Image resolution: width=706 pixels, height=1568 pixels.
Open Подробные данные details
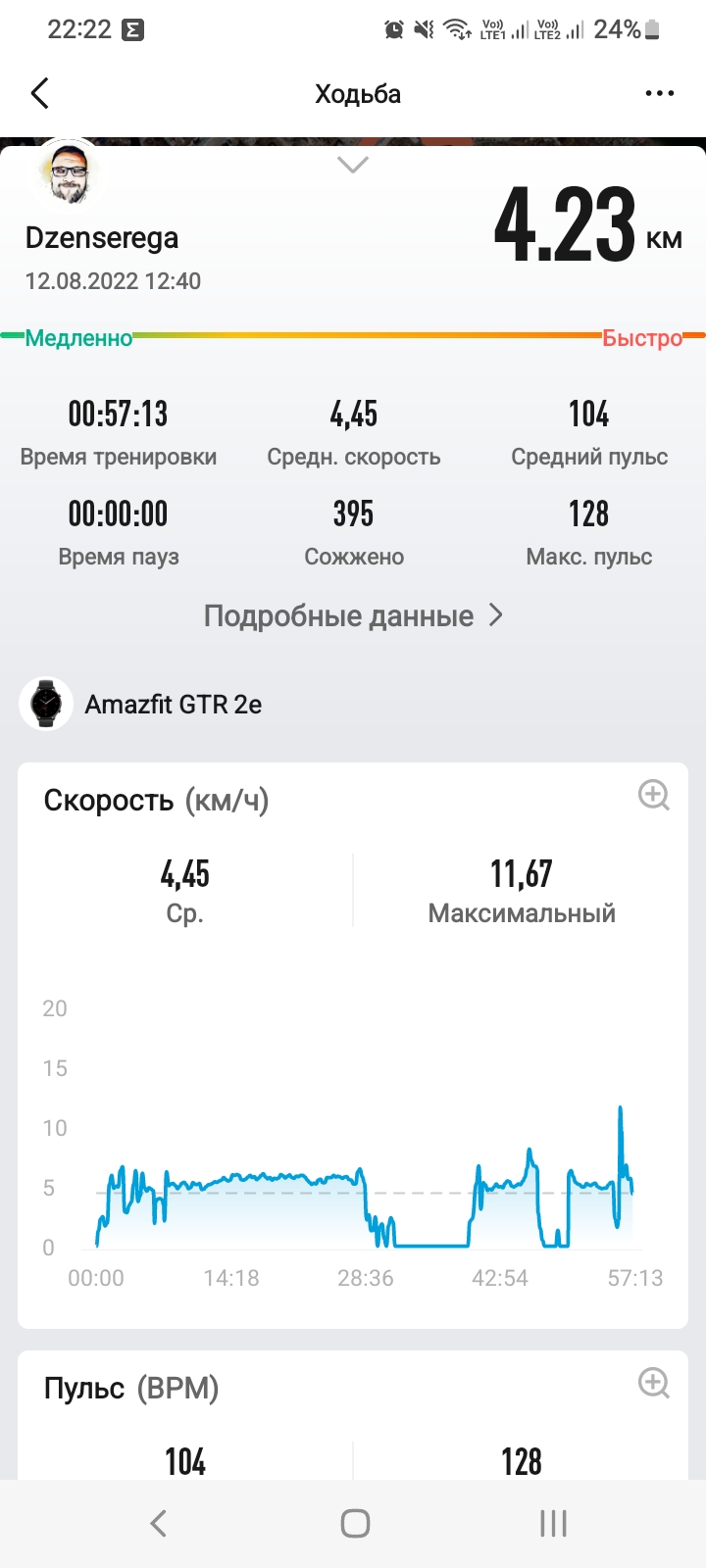pyautogui.click(x=353, y=615)
